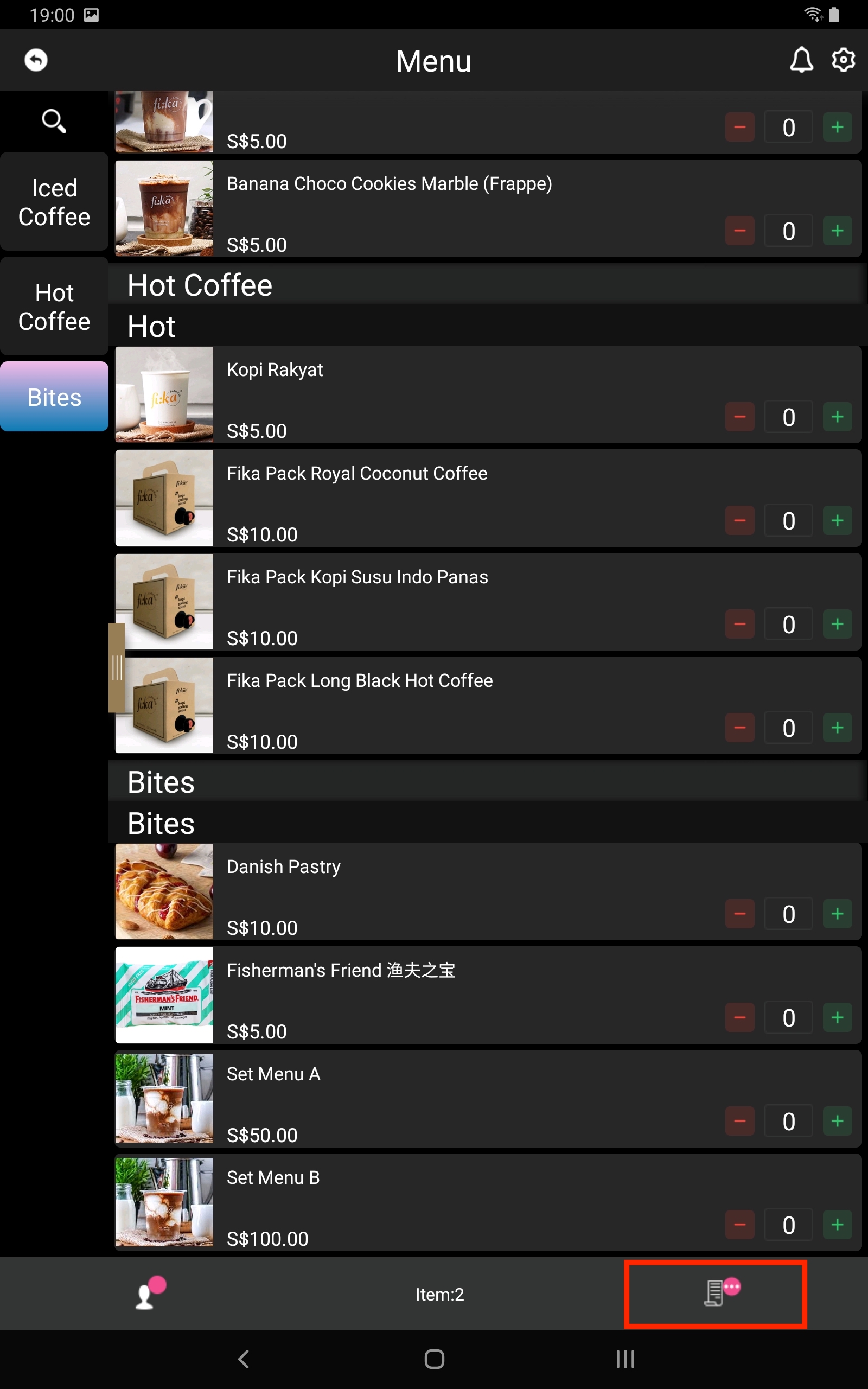Reduce Danish Pastry quantity by one
868x1389 pixels.
tap(739, 914)
